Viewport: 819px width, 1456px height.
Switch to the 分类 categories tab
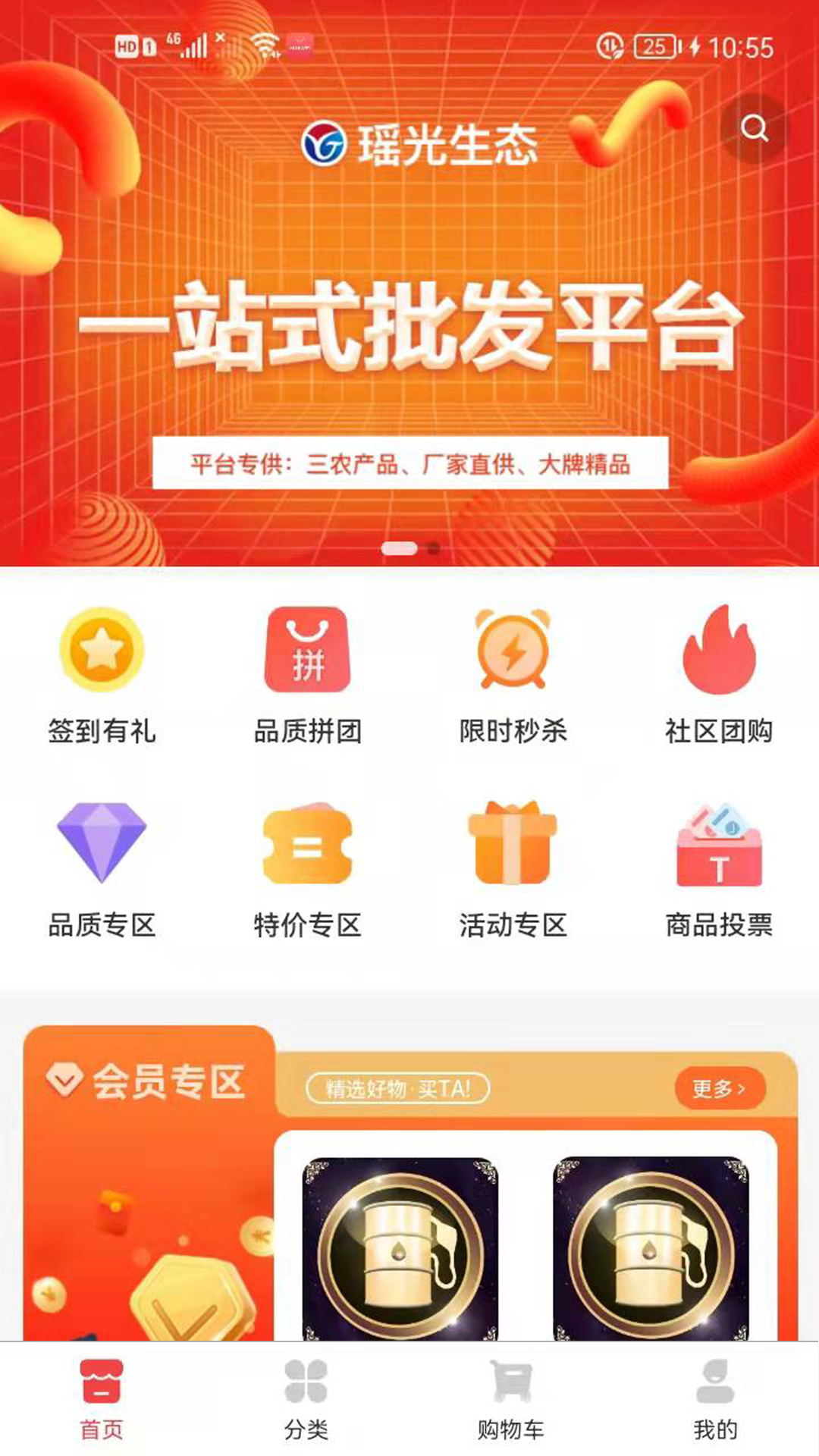tap(306, 1399)
